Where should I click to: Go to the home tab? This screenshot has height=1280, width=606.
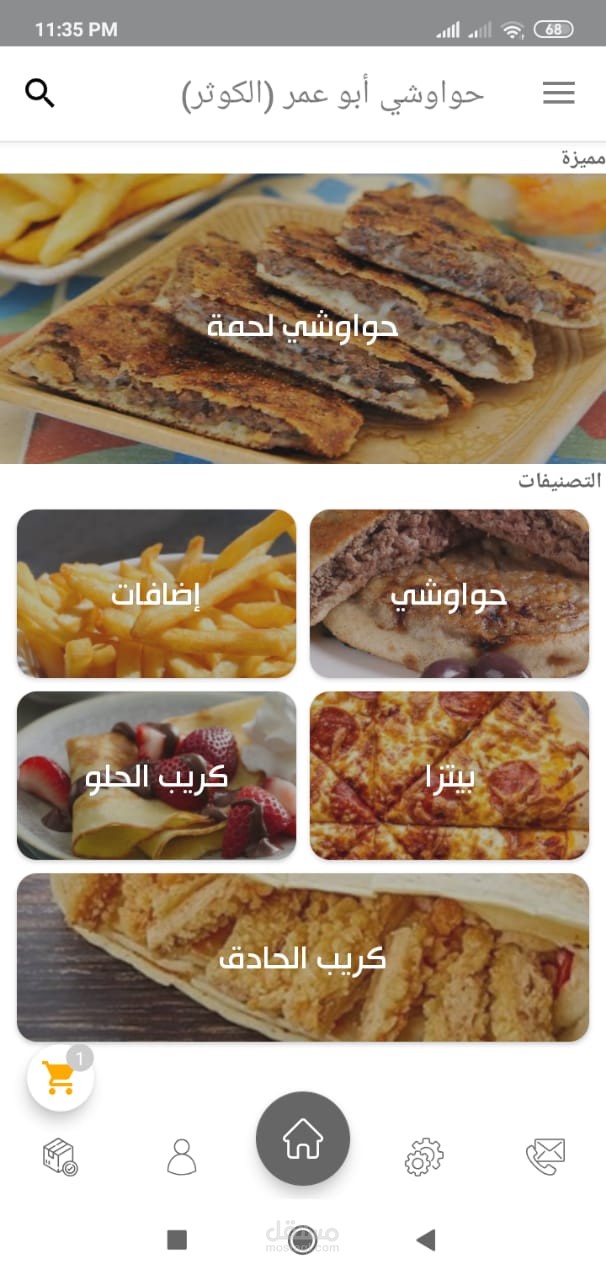(x=303, y=1139)
